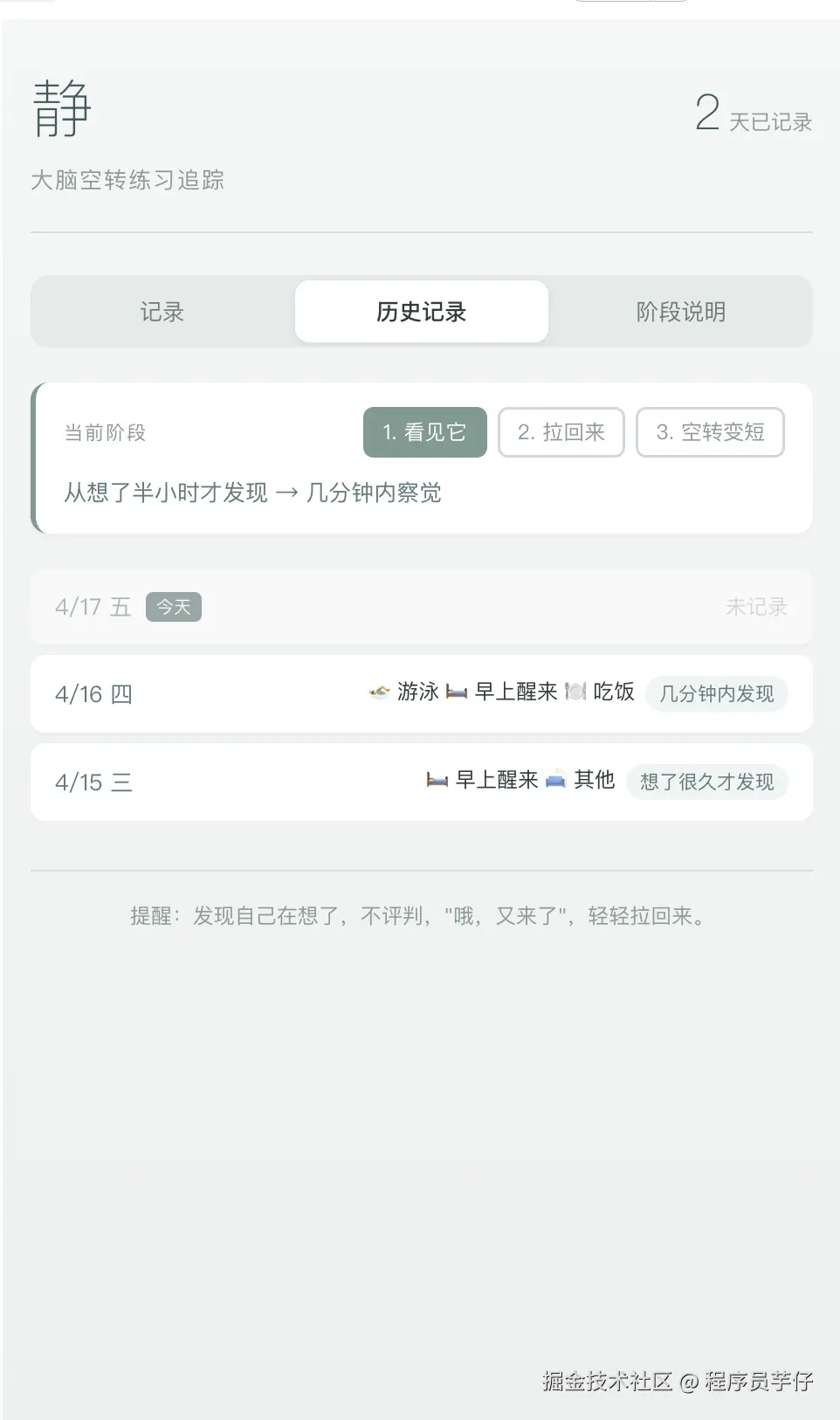Switch to the 记录 tab

click(x=162, y=312)
